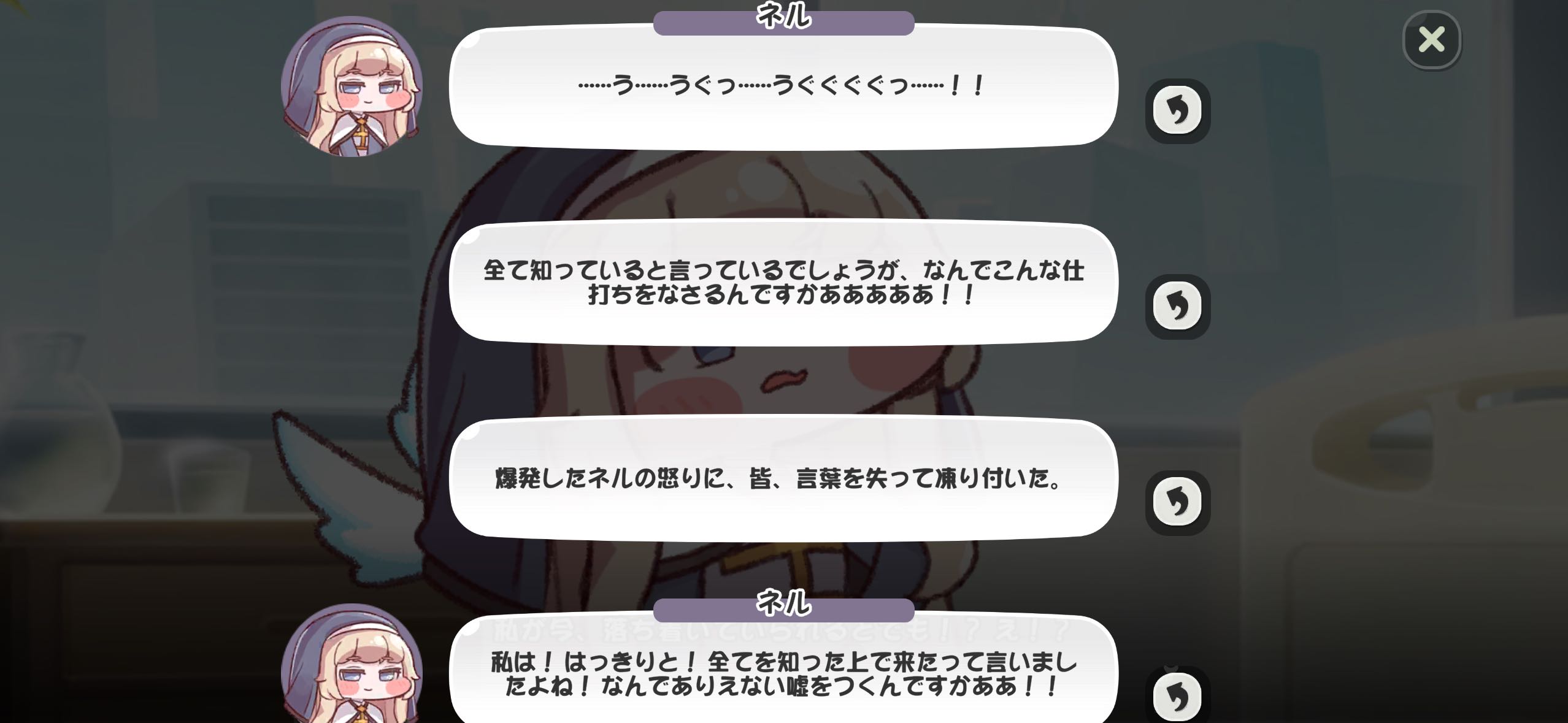
Task: Close the dialogue log
Action: [1432, 40]
